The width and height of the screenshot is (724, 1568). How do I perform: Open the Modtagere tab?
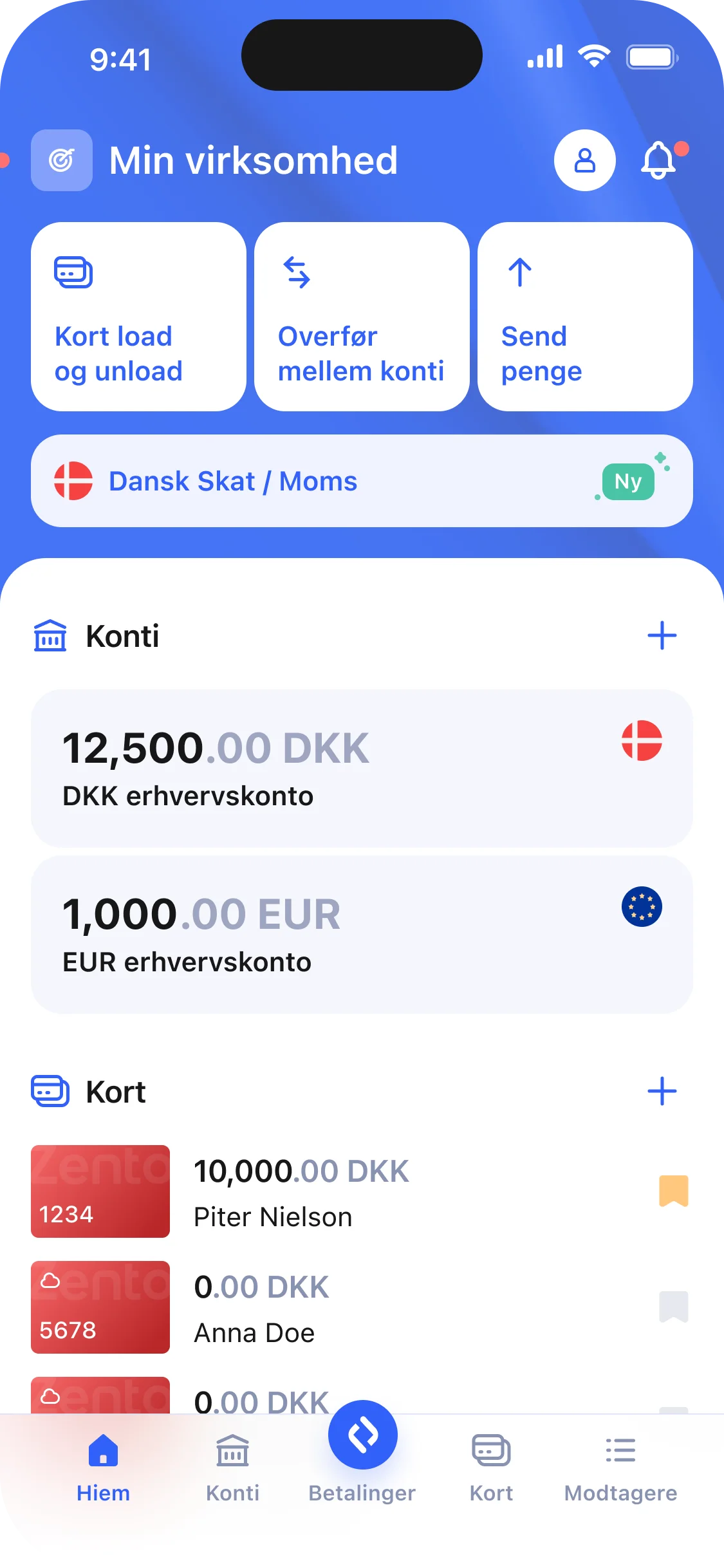coord(620,1474)
